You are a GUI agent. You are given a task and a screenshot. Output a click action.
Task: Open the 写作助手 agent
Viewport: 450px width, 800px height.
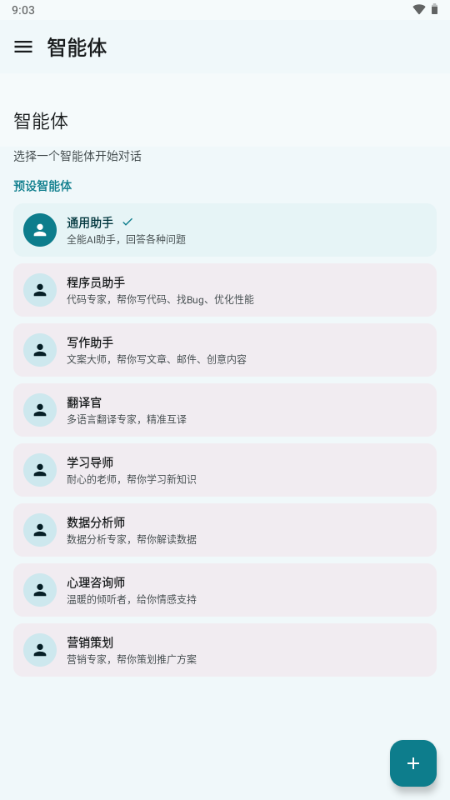[x=225, y=350]
